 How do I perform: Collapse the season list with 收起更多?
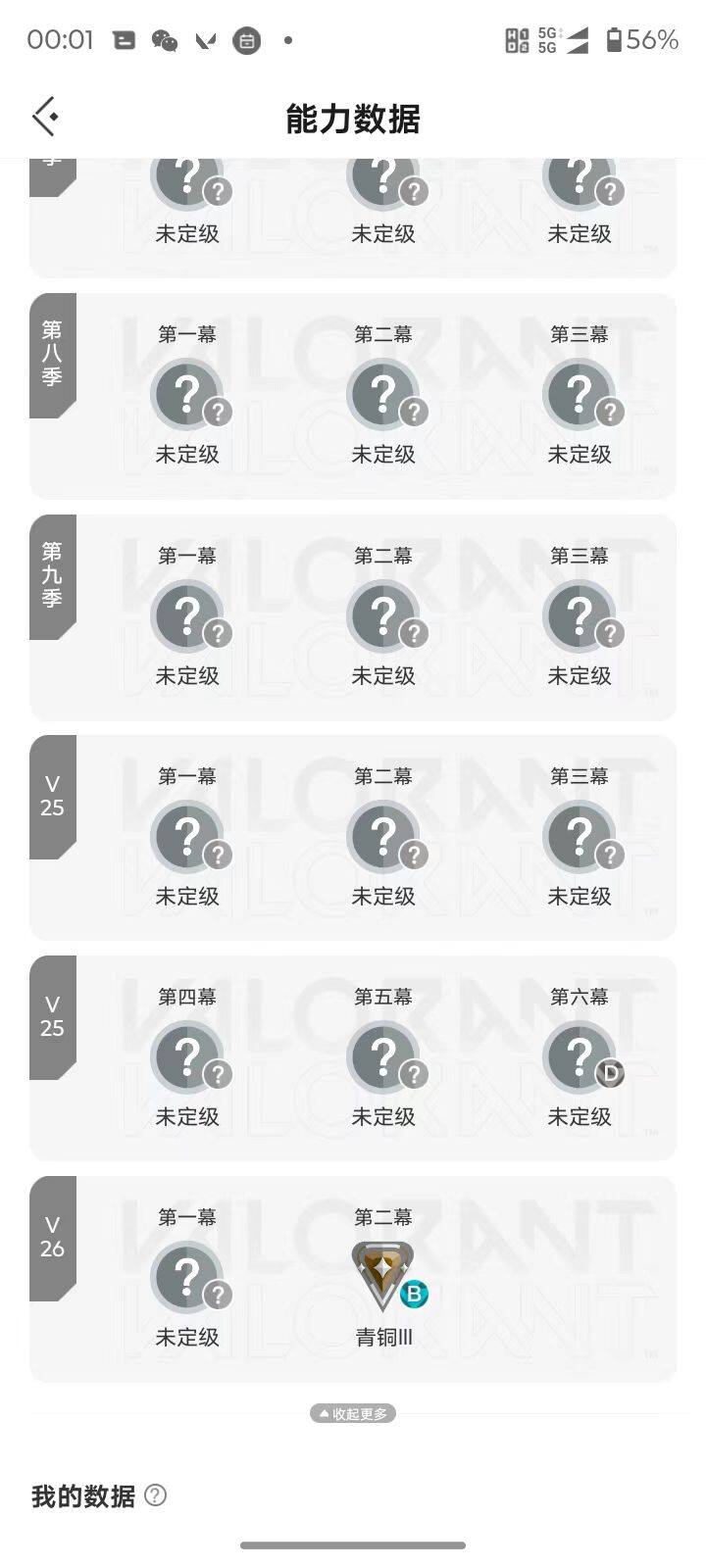tap(353, 1413)
